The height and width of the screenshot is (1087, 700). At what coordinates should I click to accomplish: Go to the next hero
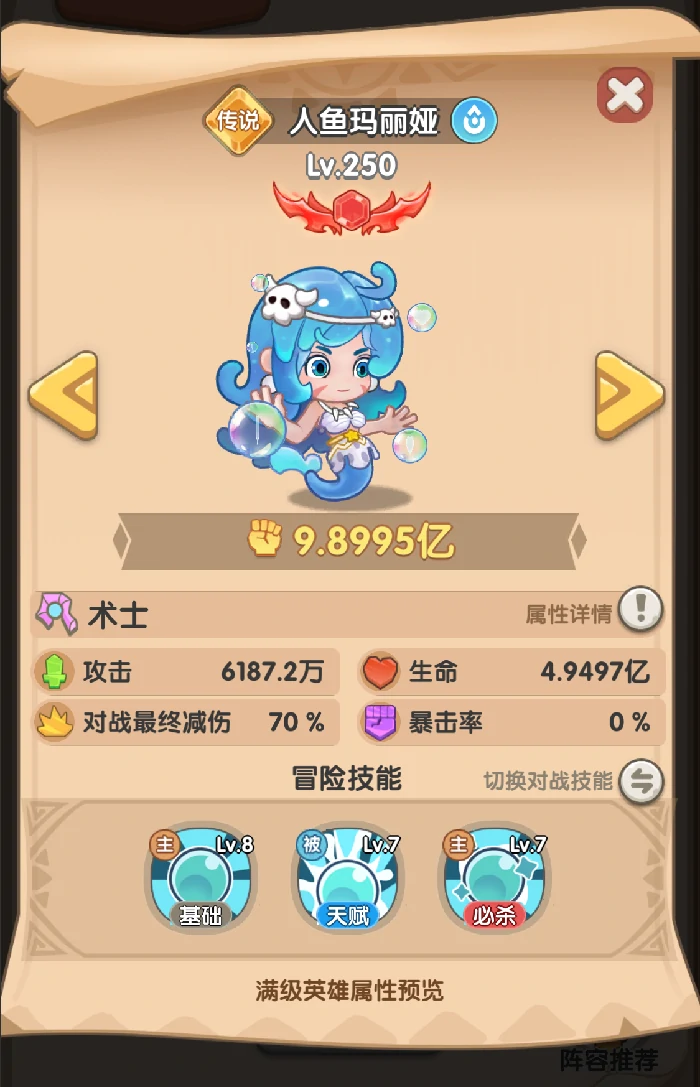(x=629, y=395)
